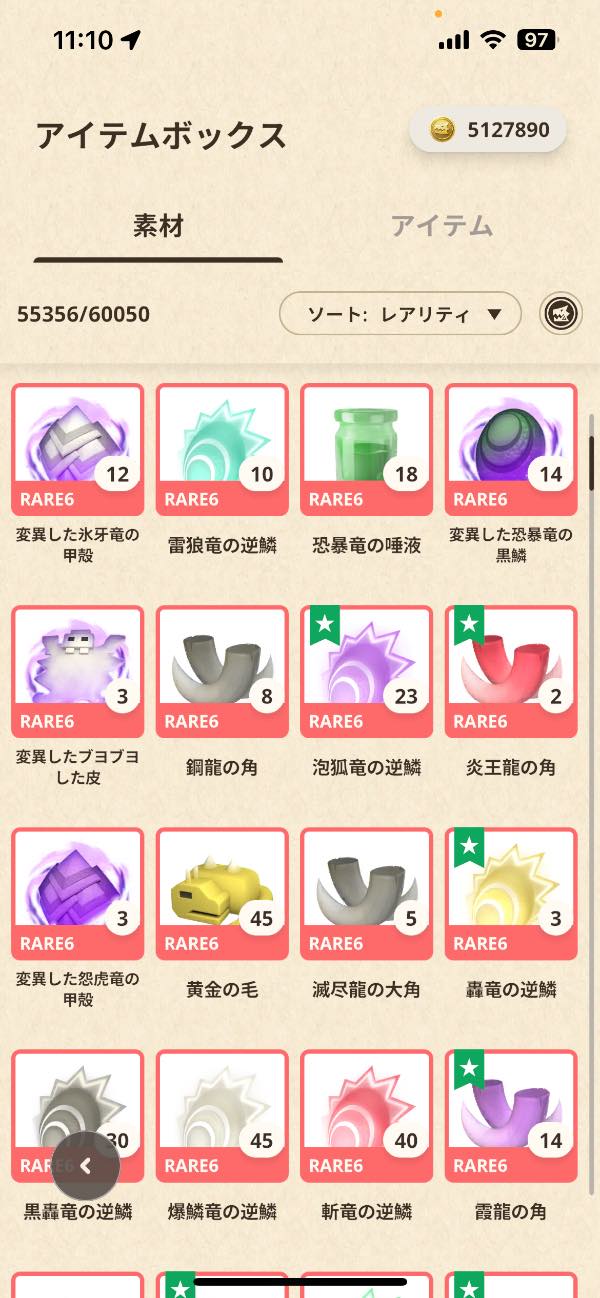Image resolution: width=600 pixels, height=1298 pixels.
Task: Tap the 変異したブヨブヨした皮 tile
Action: 77,671
